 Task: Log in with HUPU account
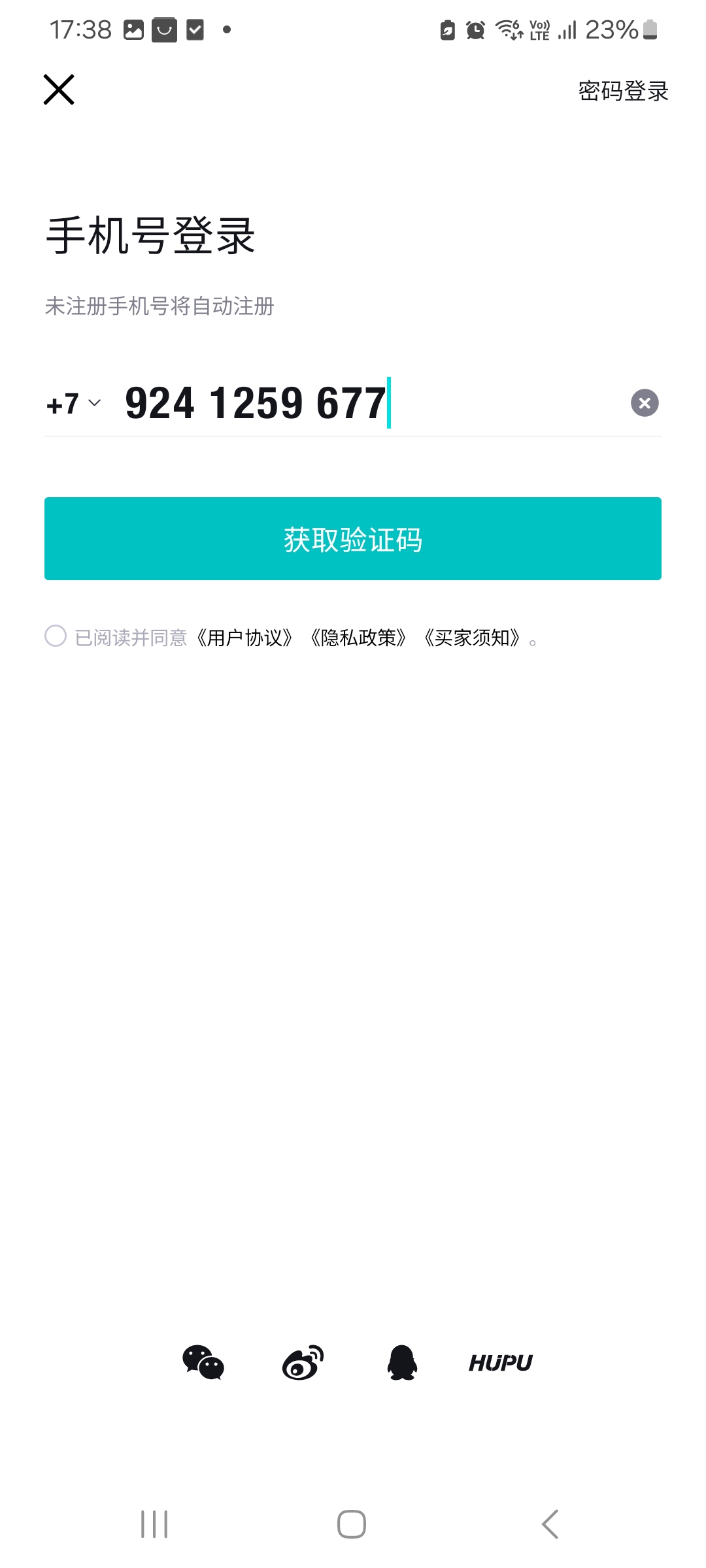(501, 1362)
